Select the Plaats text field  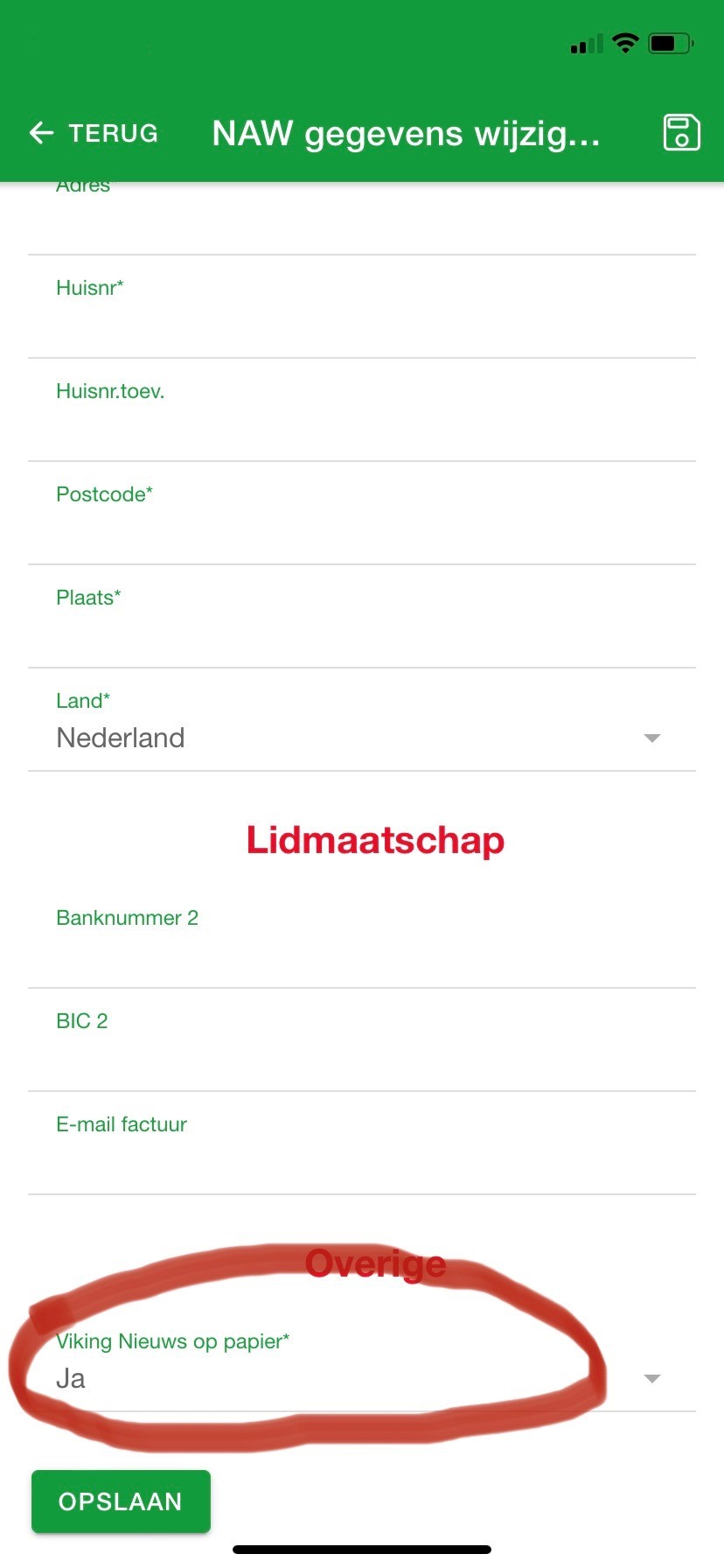[362, 632]
